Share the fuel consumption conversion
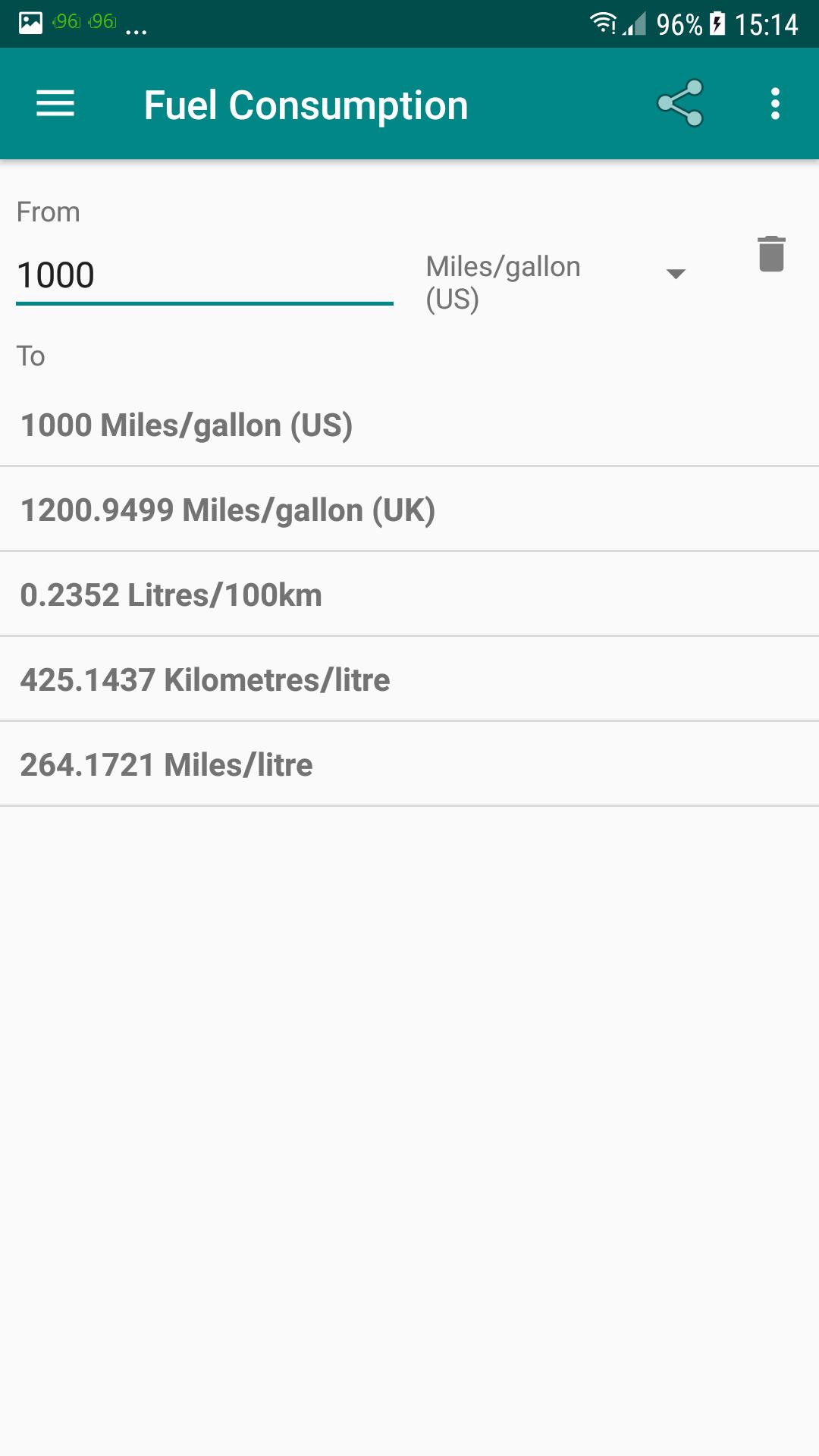This screenshot has height=1456, width=819. pyautogui.click(x=680, y=103)
